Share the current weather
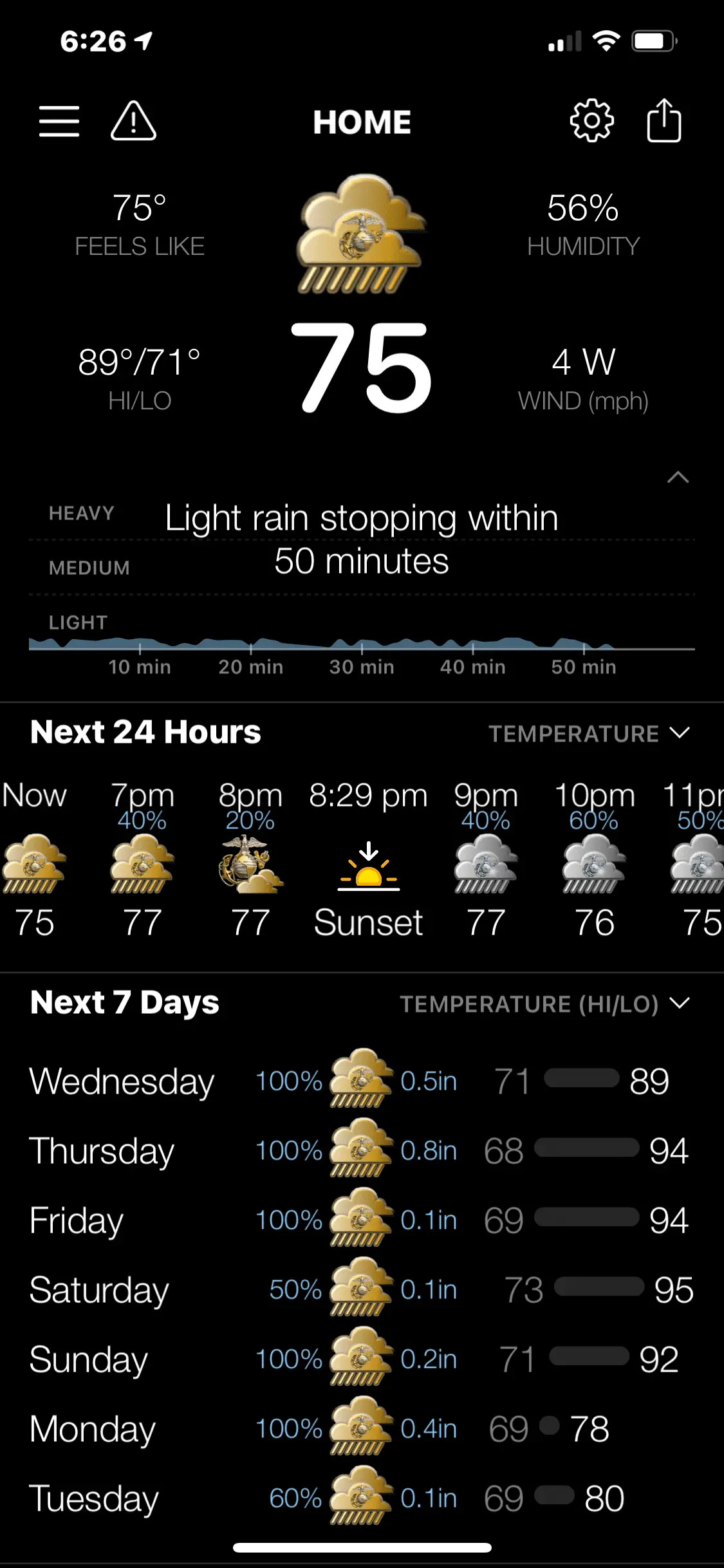This screenshot has width=724, height=1568. tap(664, 121)
